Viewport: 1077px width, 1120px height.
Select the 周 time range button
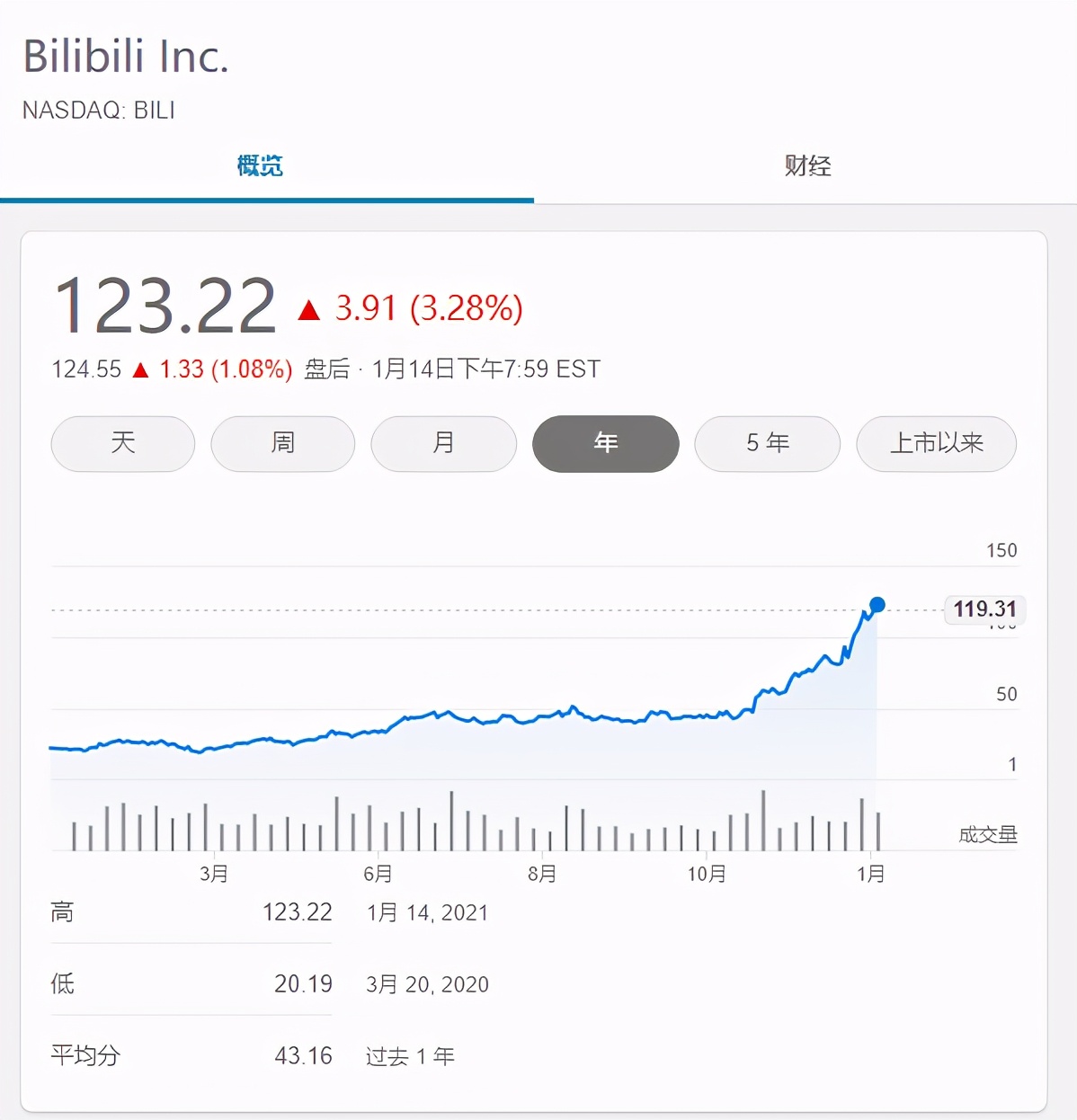click(282, 443)
